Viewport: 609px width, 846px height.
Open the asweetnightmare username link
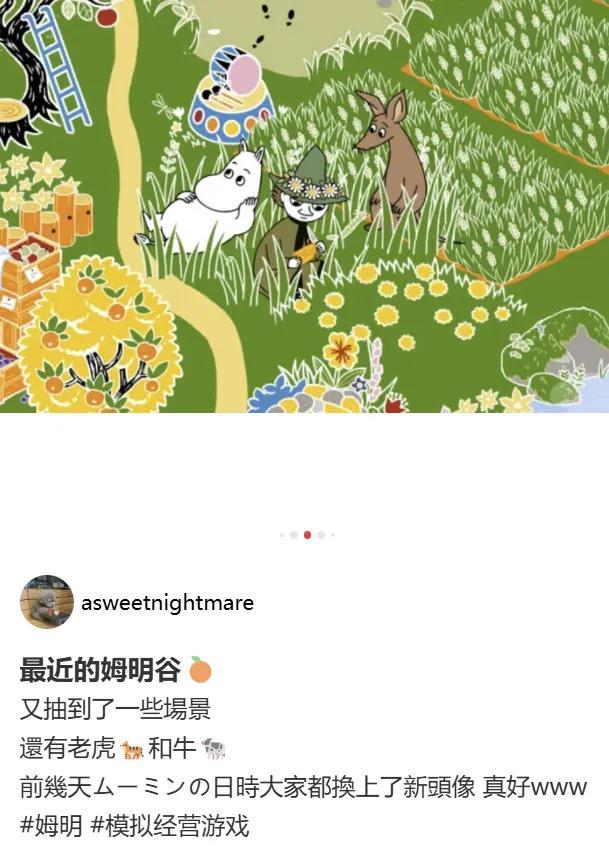(167, 603)
